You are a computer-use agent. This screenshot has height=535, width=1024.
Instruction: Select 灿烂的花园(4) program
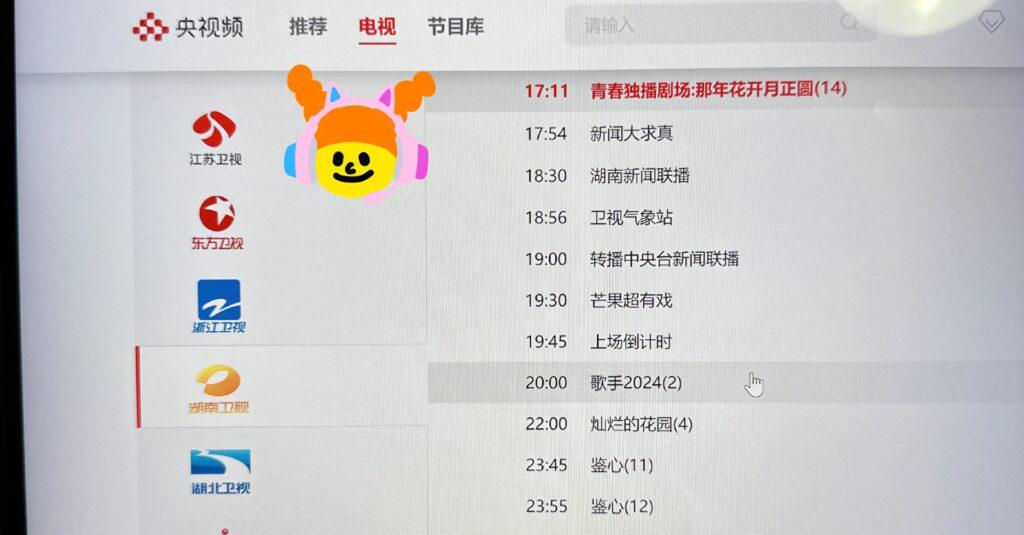point(641,424)
